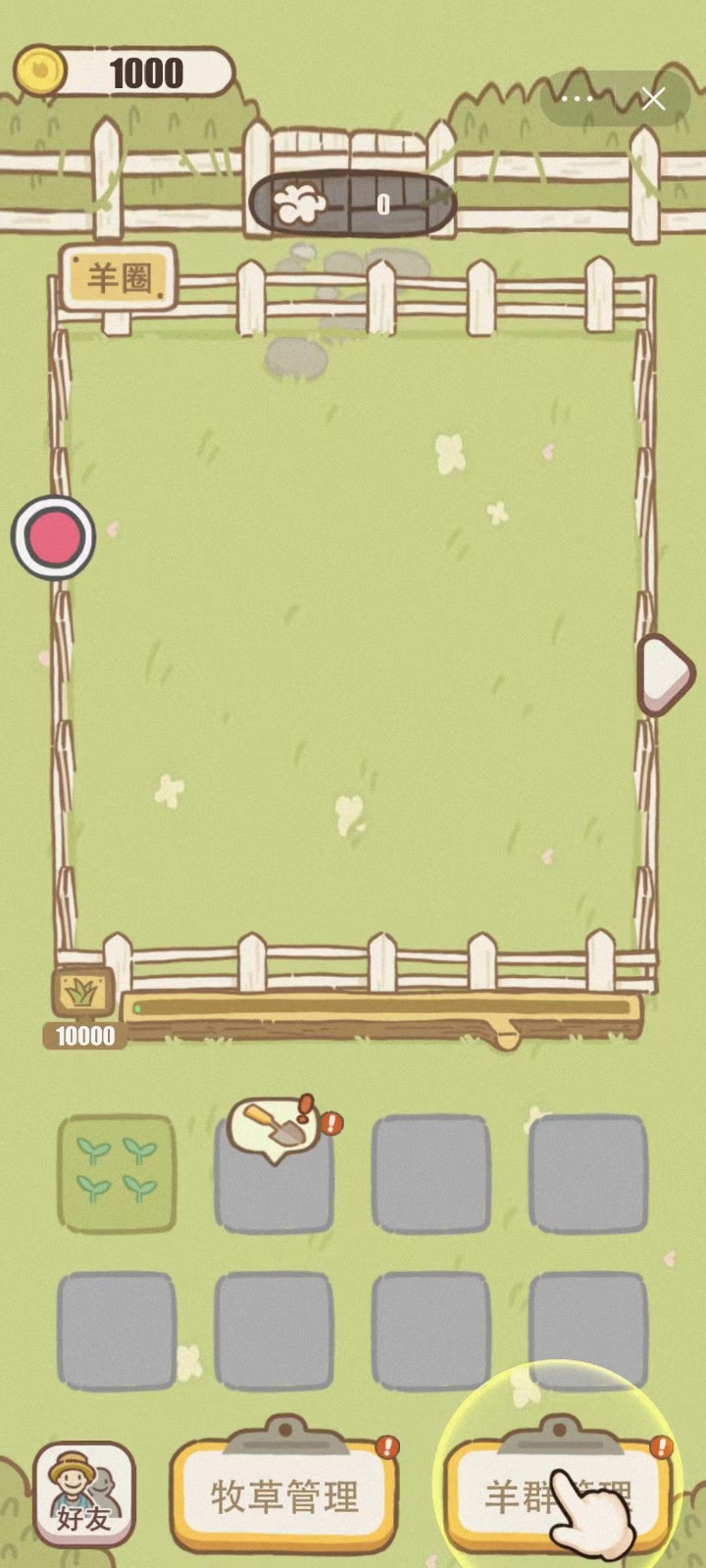Tap the wool counter basket
Image resolution: width=706 pixels, height=1568 pixels.
coord(351,205)
